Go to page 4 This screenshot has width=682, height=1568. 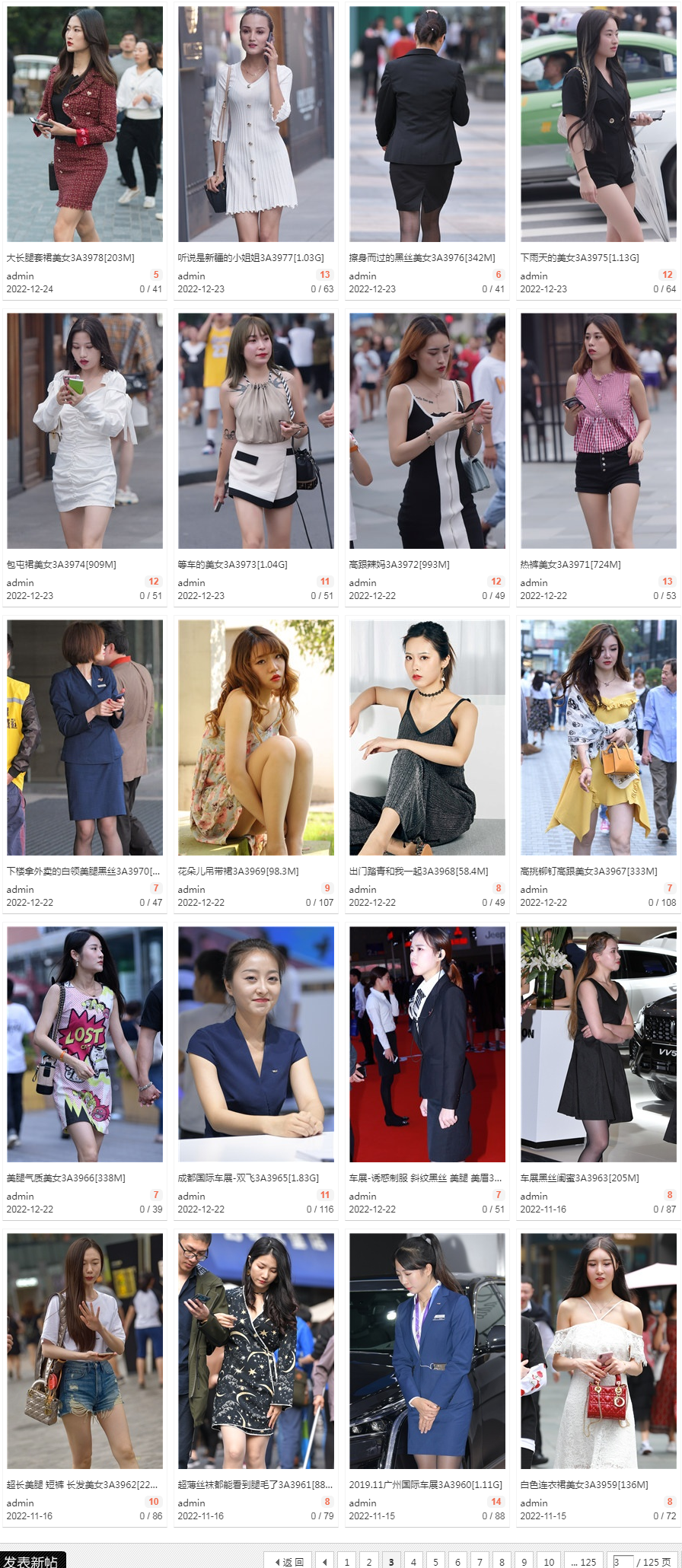click(x=413, y=1561)
